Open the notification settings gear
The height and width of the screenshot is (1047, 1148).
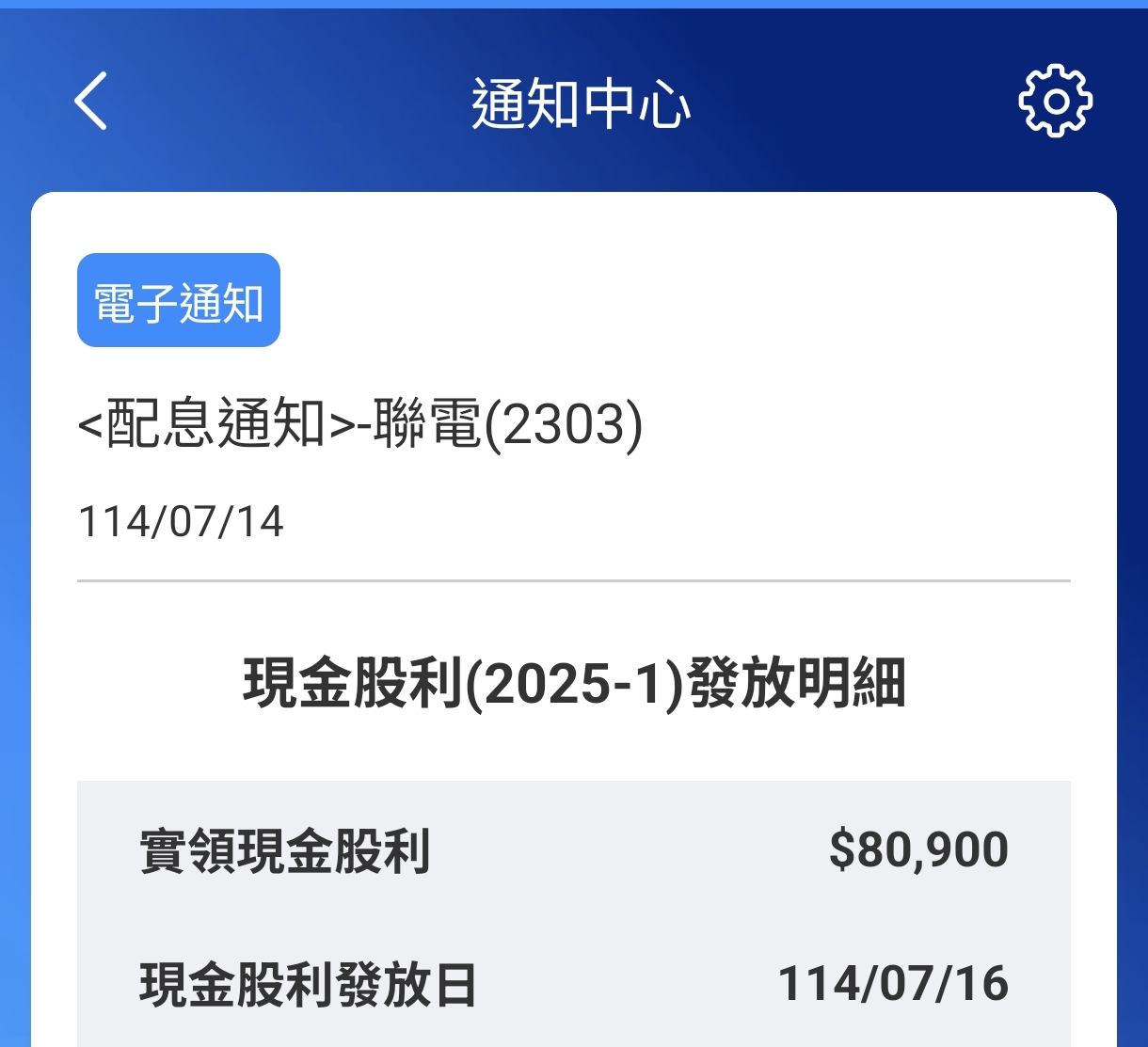point(1055,101)
